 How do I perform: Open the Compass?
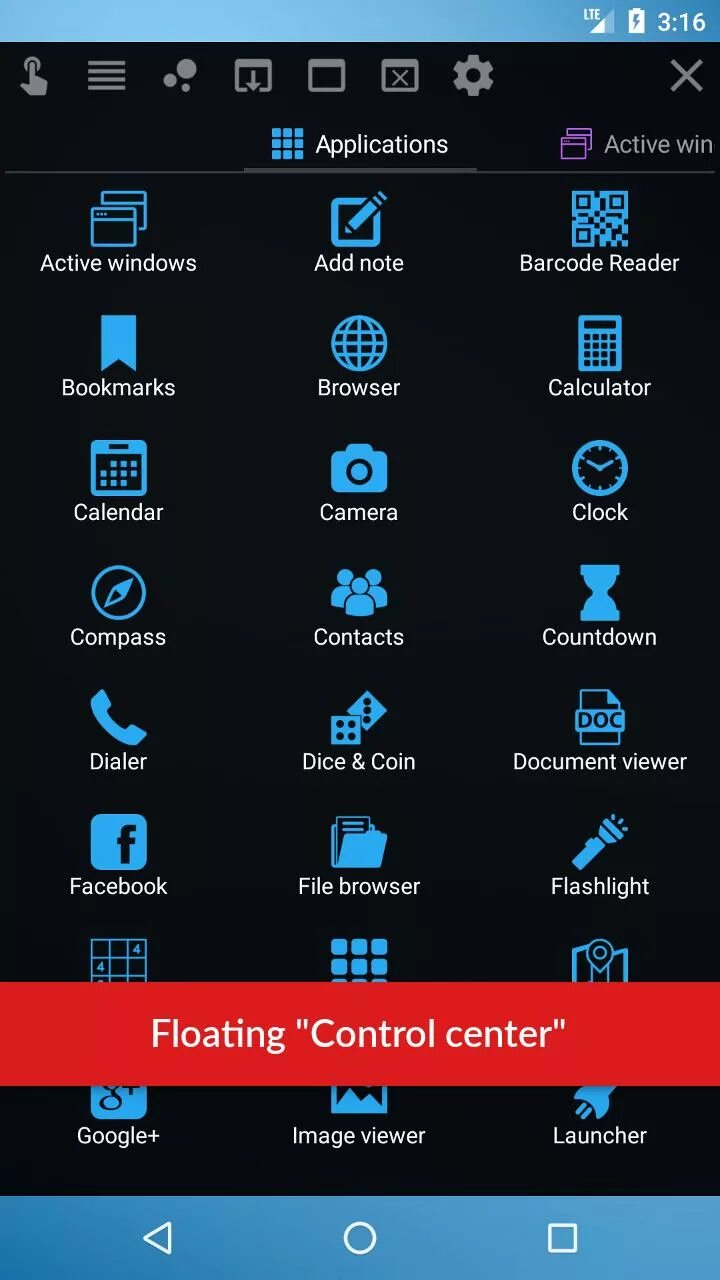point(118,607)
